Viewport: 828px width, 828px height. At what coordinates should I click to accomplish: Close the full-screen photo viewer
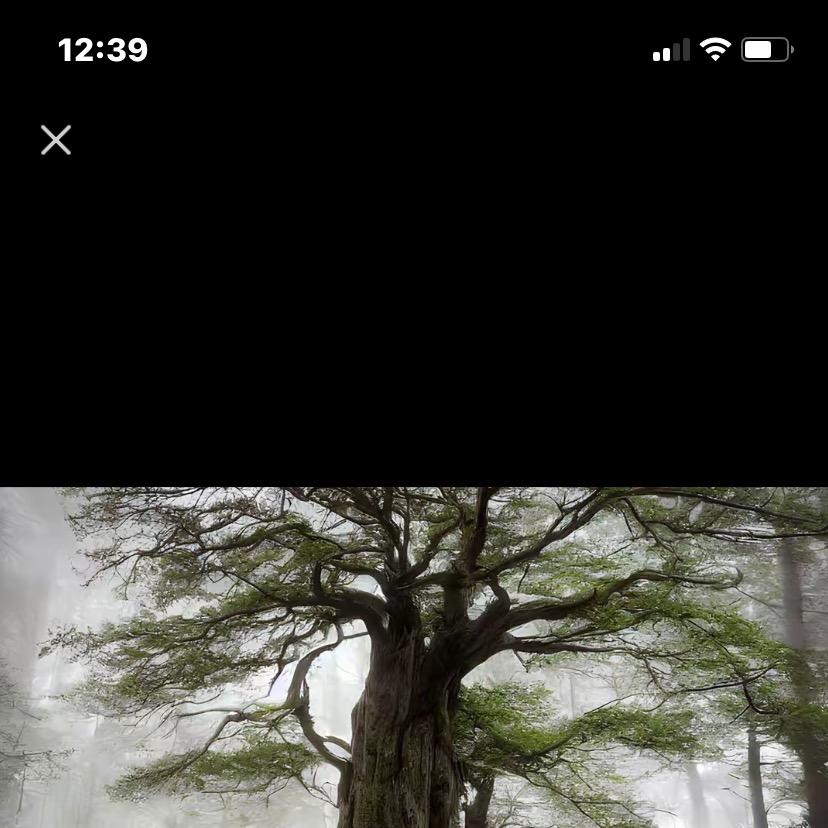(56, 140)
